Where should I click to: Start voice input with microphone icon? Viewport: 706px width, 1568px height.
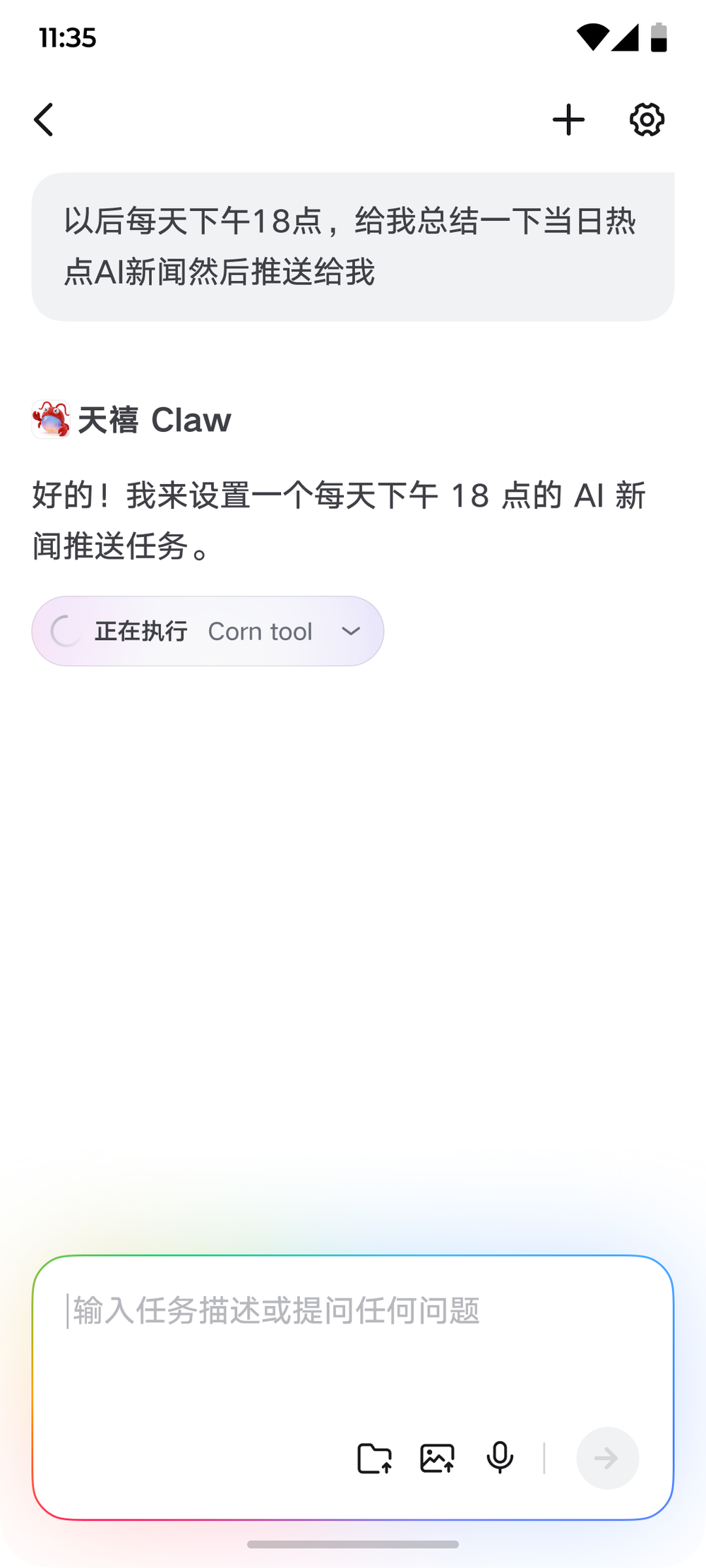click(499, 1458)
